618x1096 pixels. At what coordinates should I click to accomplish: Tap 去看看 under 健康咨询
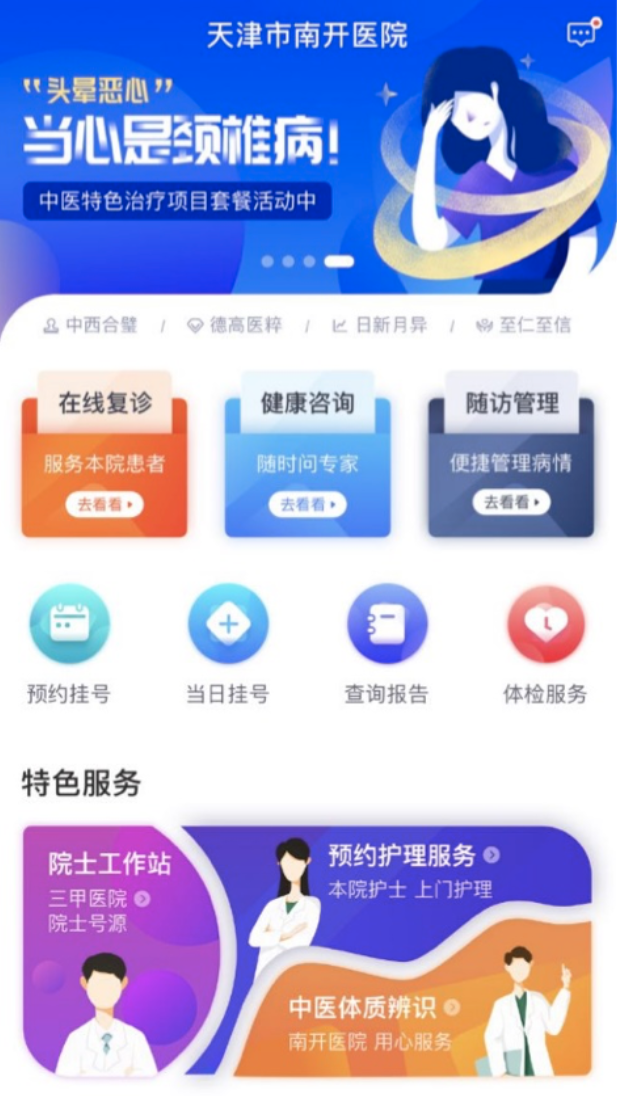[307, 504]
